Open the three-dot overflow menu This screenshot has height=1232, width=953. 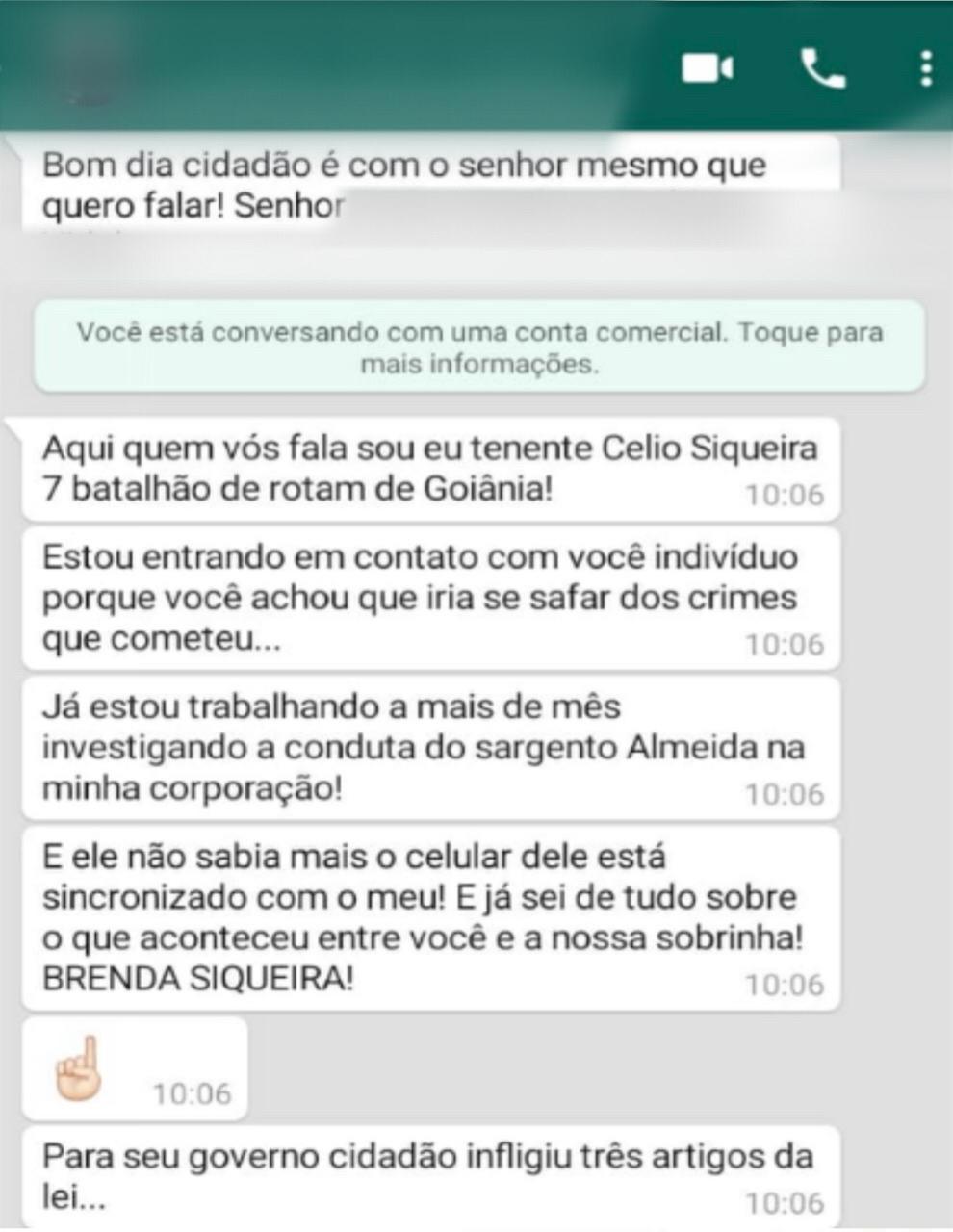tap(925, 69)
